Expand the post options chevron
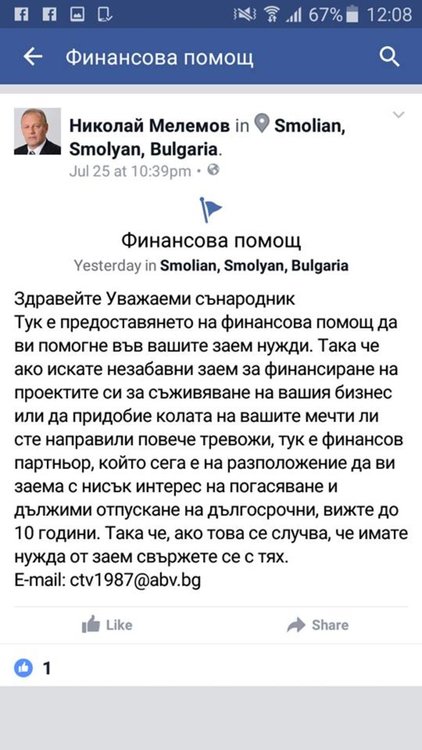 399,115
